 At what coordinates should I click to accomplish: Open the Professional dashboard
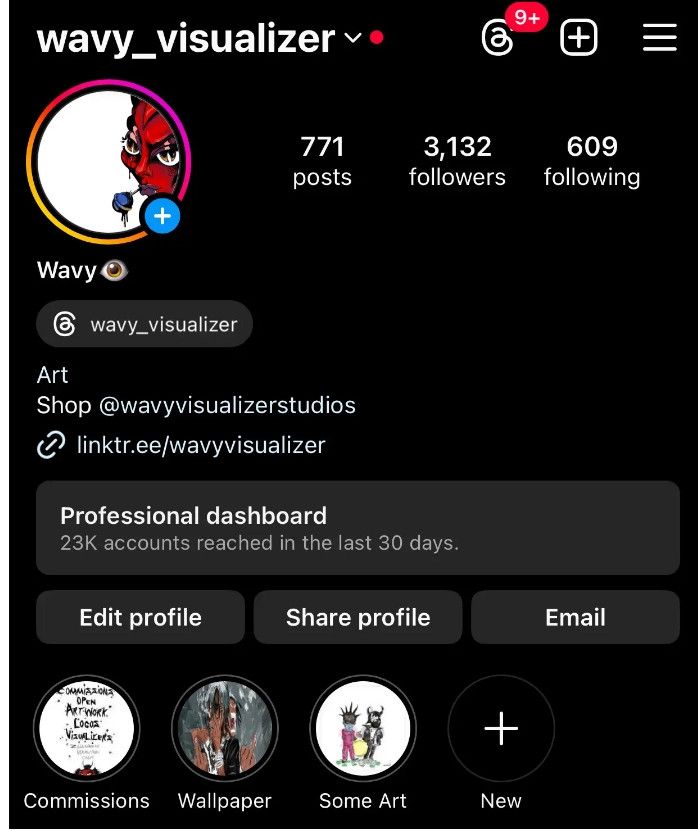(x=357, y=528)
